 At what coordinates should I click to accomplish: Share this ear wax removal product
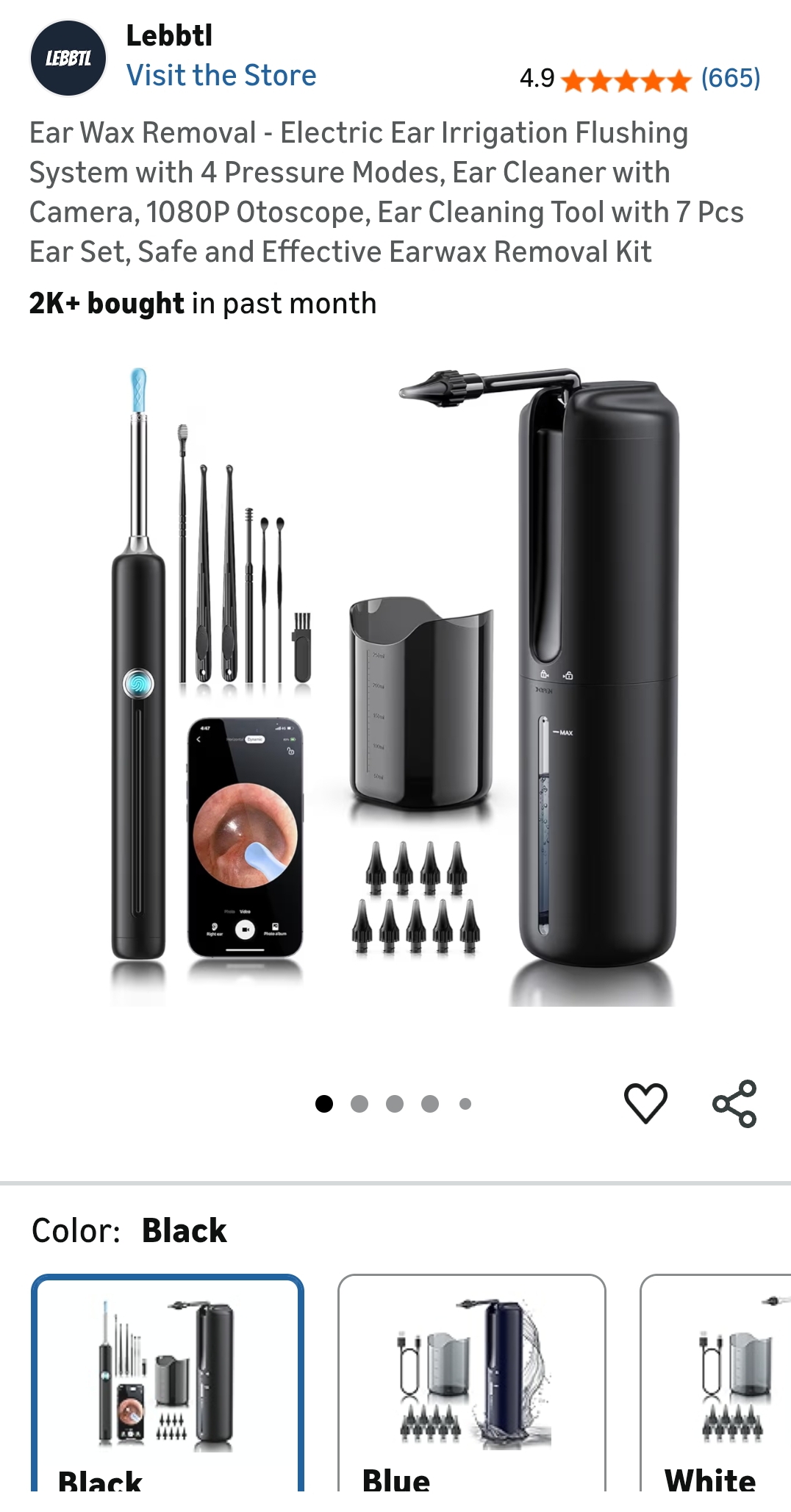(x=734, y=1103)
